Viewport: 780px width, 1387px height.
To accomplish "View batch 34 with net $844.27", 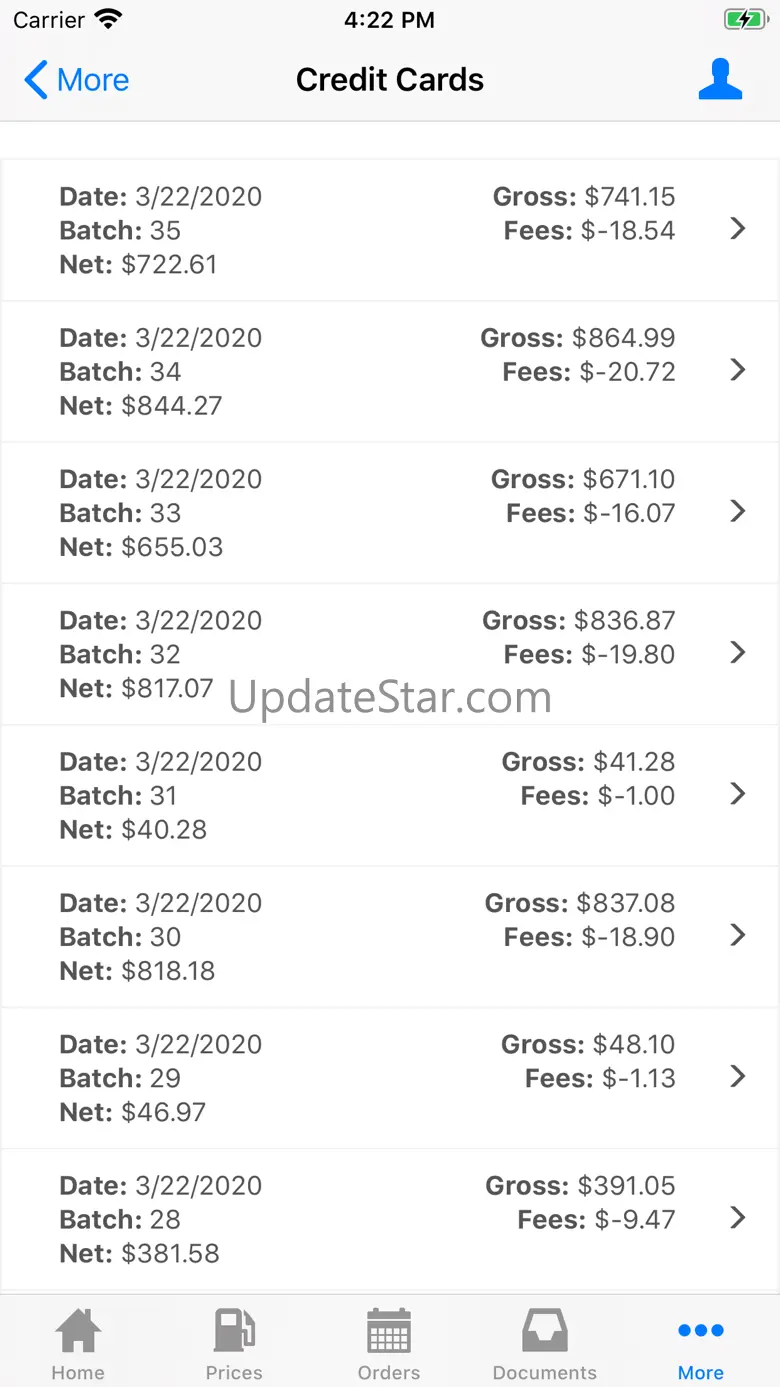I will 390,371.
